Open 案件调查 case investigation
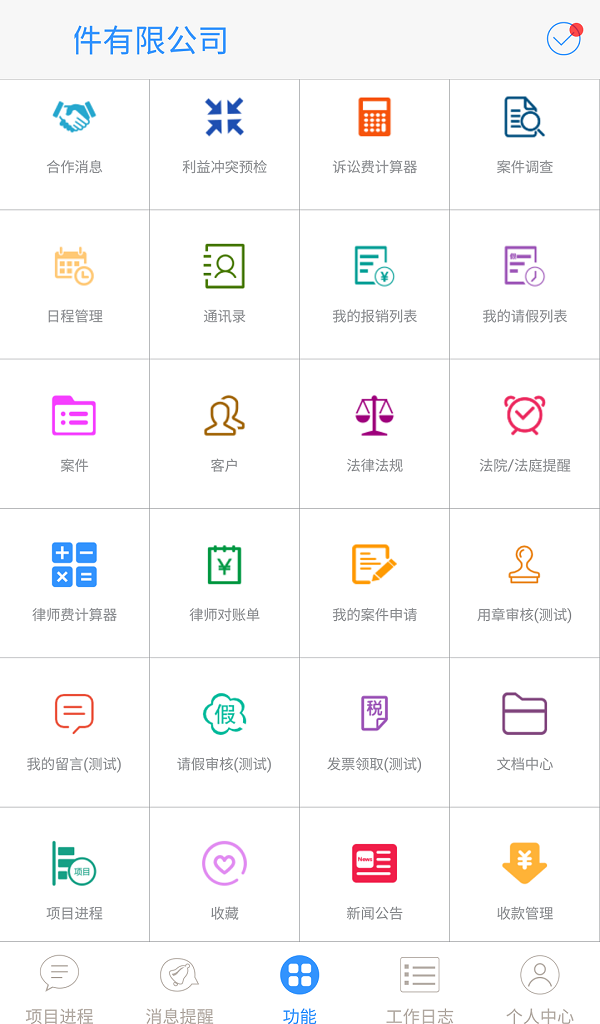 [525, 144]
